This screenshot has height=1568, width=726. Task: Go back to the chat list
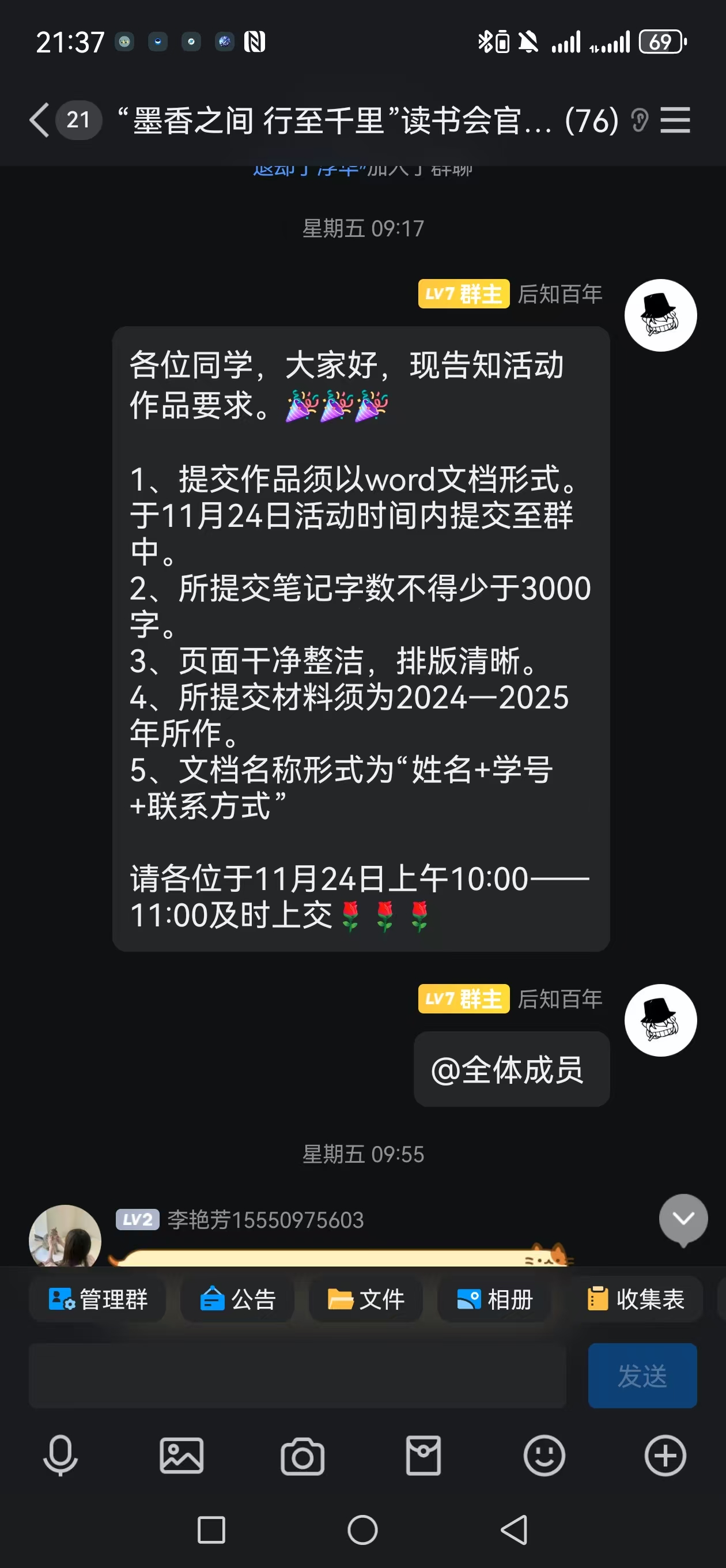click(40, 120)
